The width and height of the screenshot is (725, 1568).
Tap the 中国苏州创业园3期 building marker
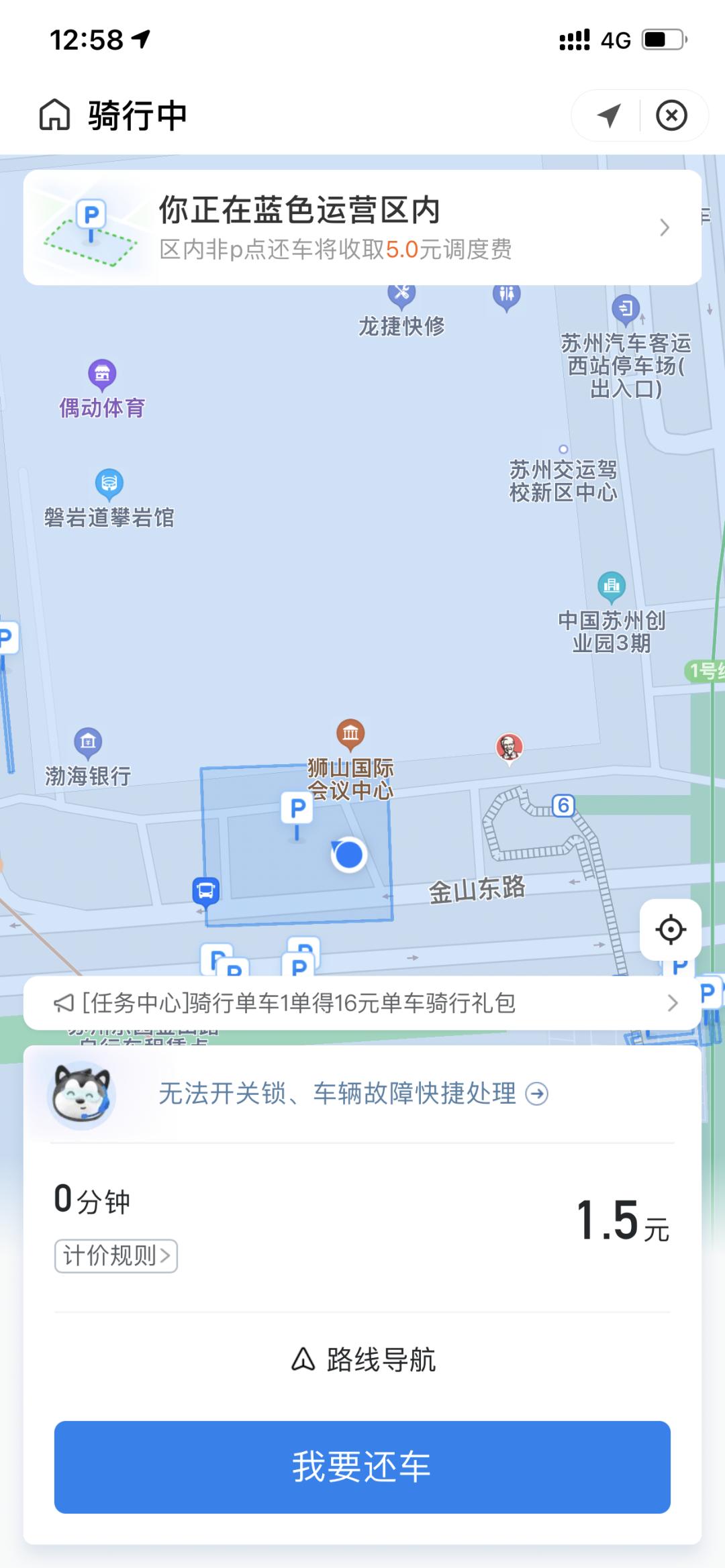point(612,586)
